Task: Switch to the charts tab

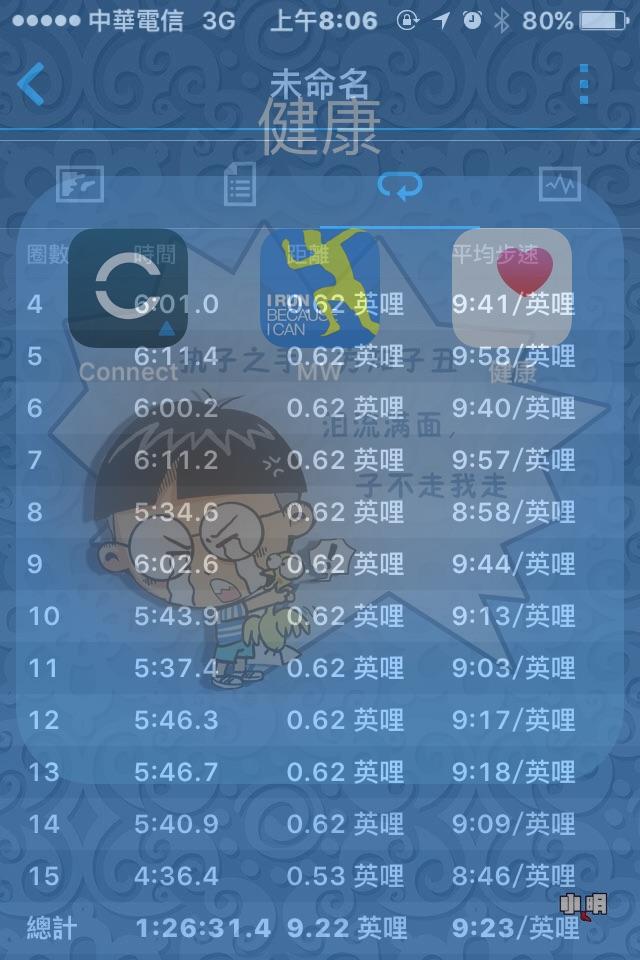Action: (559, 185)
